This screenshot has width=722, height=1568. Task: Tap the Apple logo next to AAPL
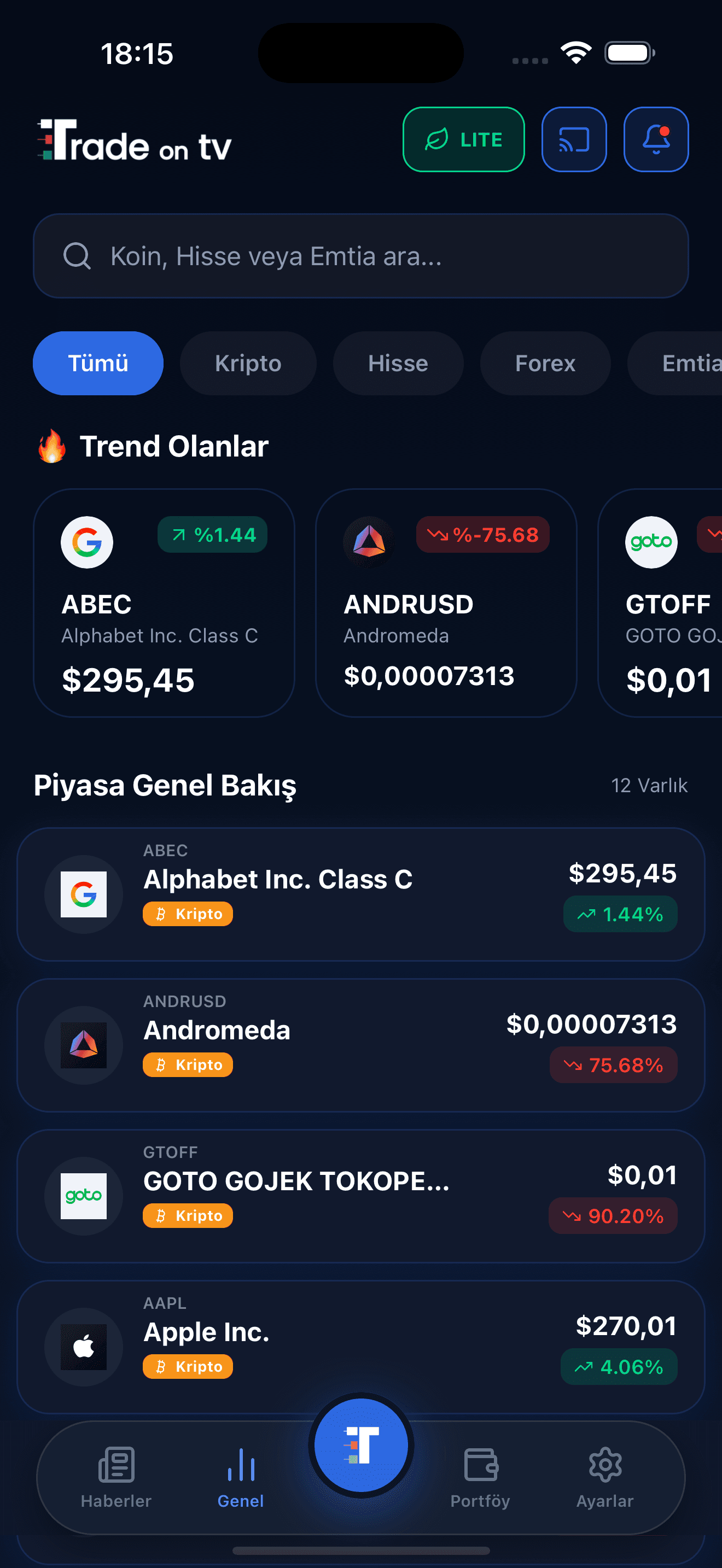tap(83, 1347)
